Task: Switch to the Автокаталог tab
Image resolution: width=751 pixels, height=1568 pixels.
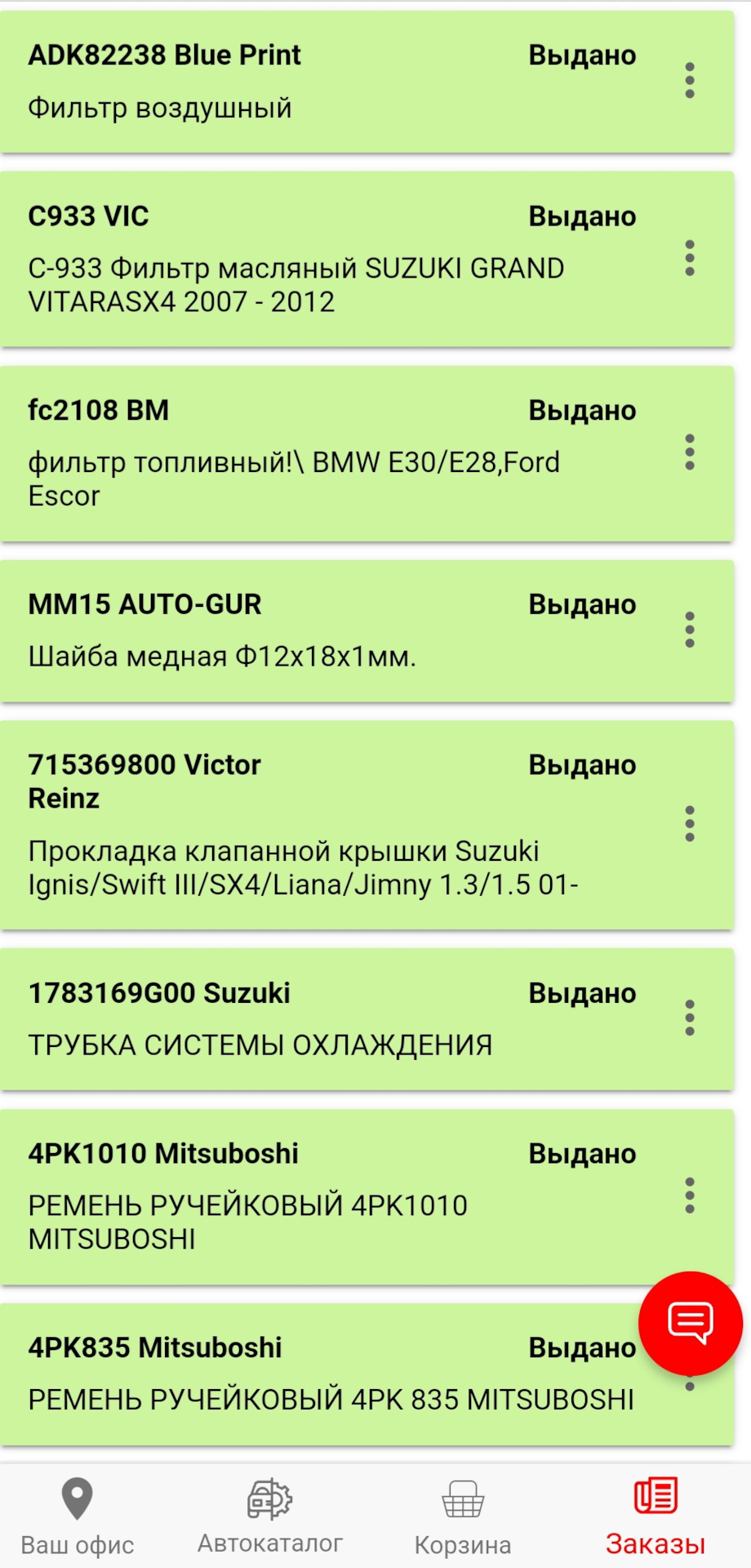Action: (x=270, y=1517)
